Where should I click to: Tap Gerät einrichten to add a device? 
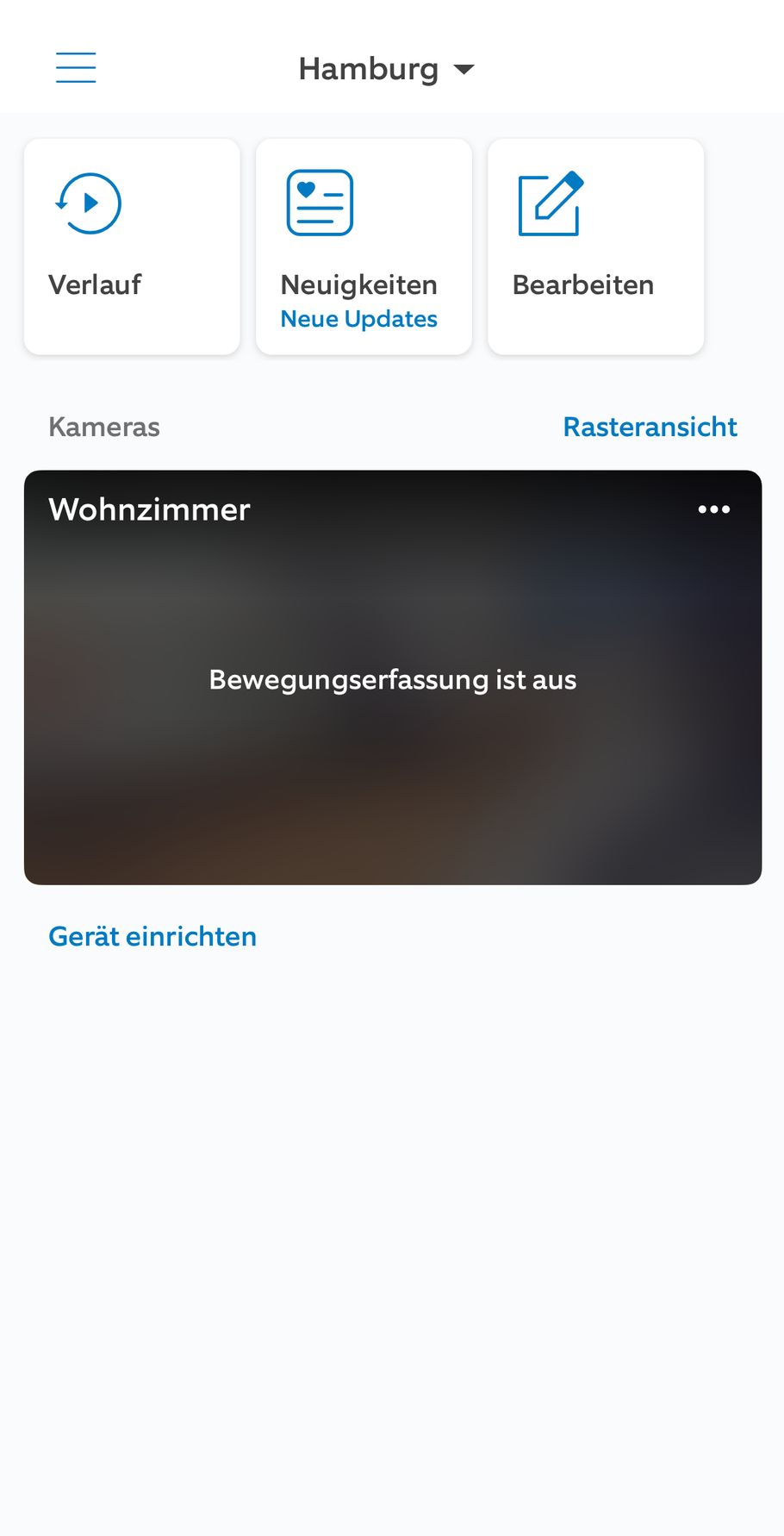point(152,936)
